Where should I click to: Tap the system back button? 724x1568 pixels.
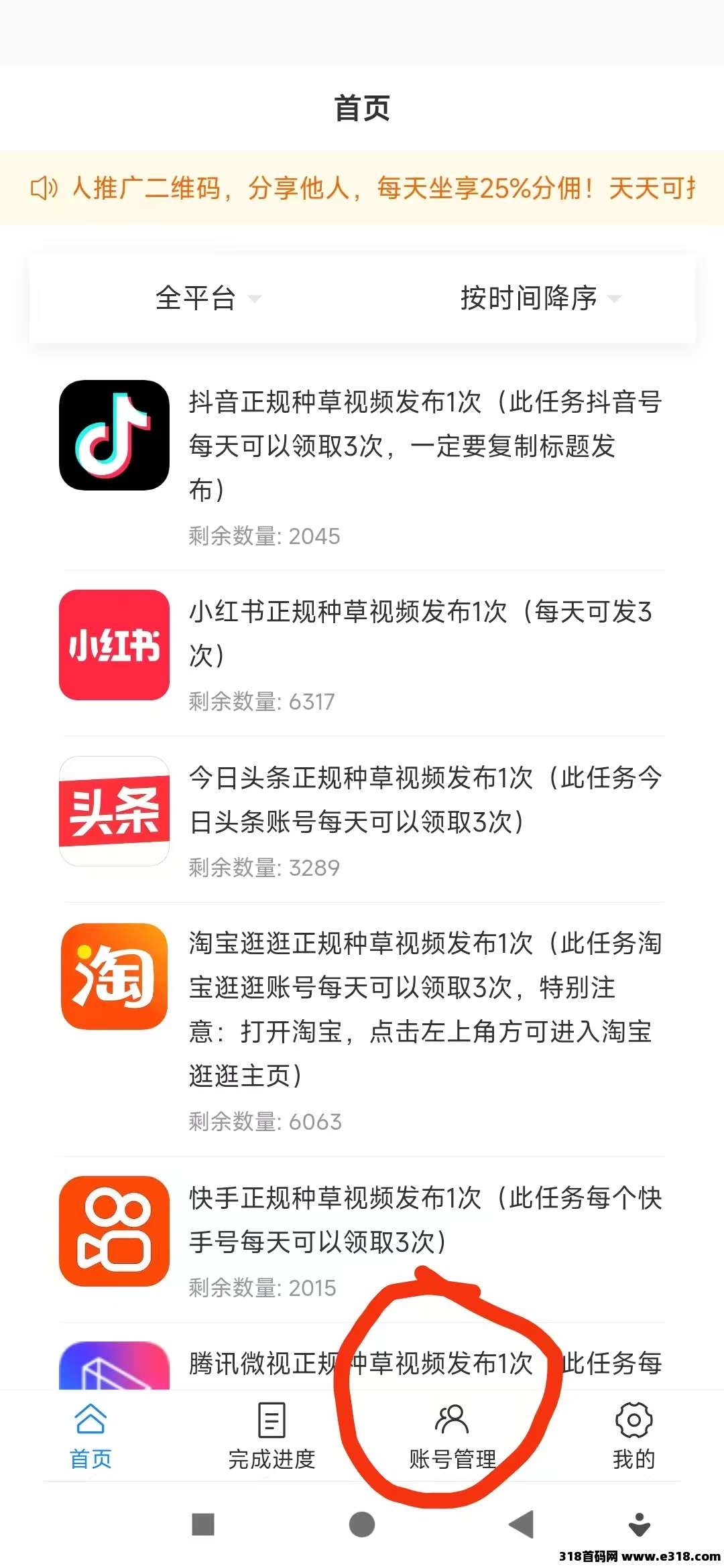click(521, 1525)
